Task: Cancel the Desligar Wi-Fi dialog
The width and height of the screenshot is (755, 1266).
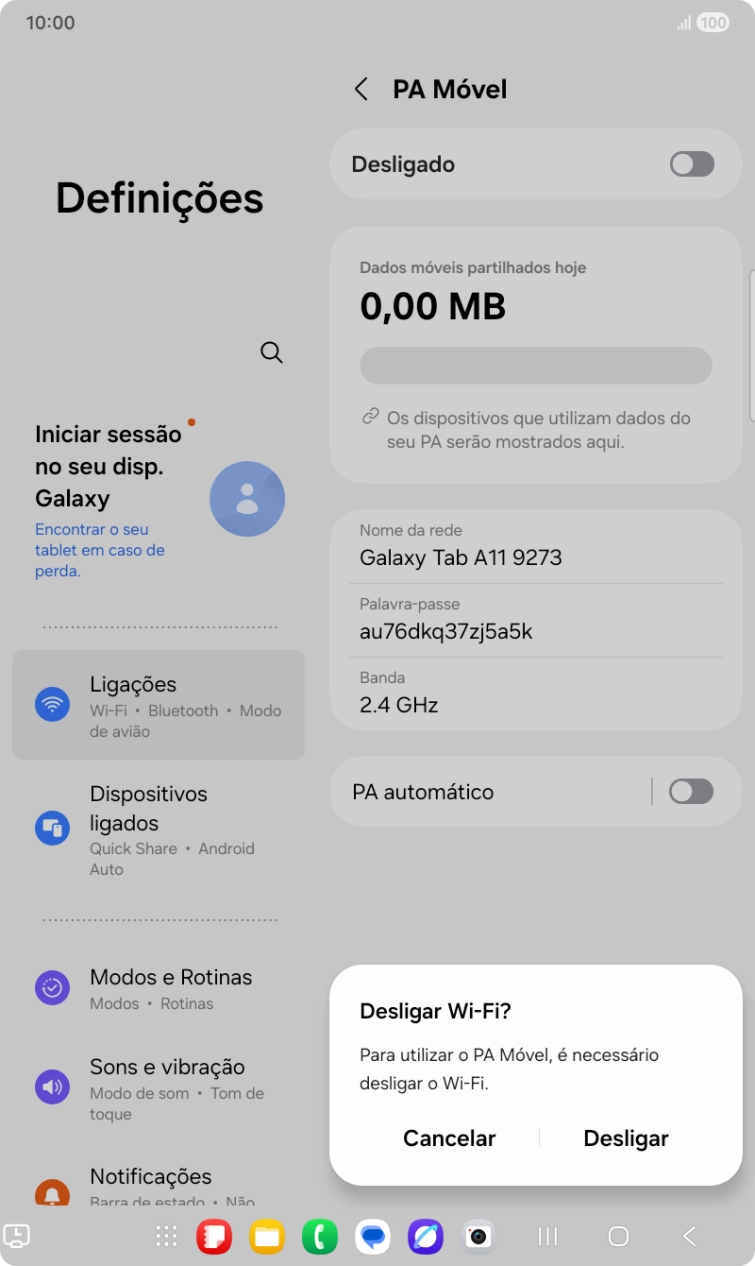Action: [449, 1138]
